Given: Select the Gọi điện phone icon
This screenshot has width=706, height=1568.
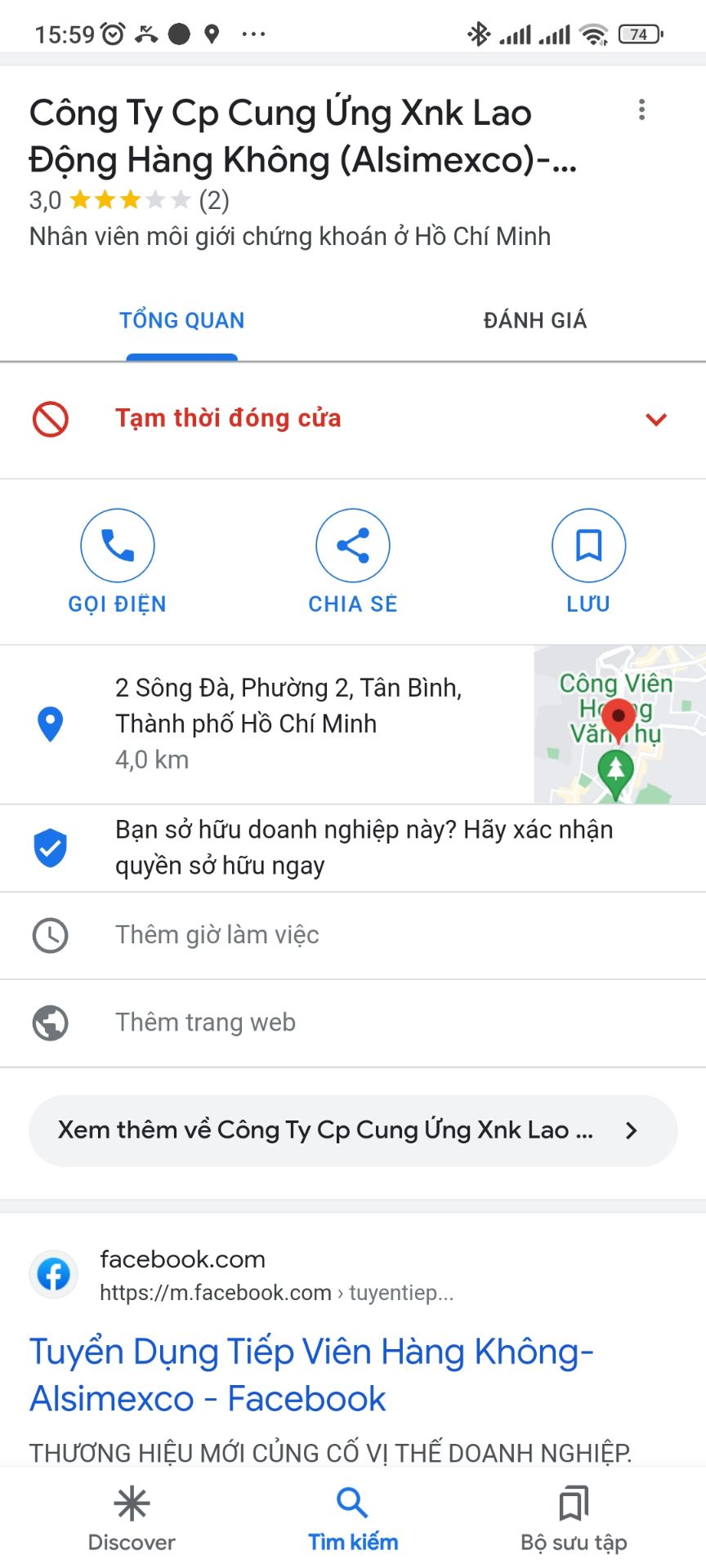Looking at the screenshot, I should coord(117,545).
